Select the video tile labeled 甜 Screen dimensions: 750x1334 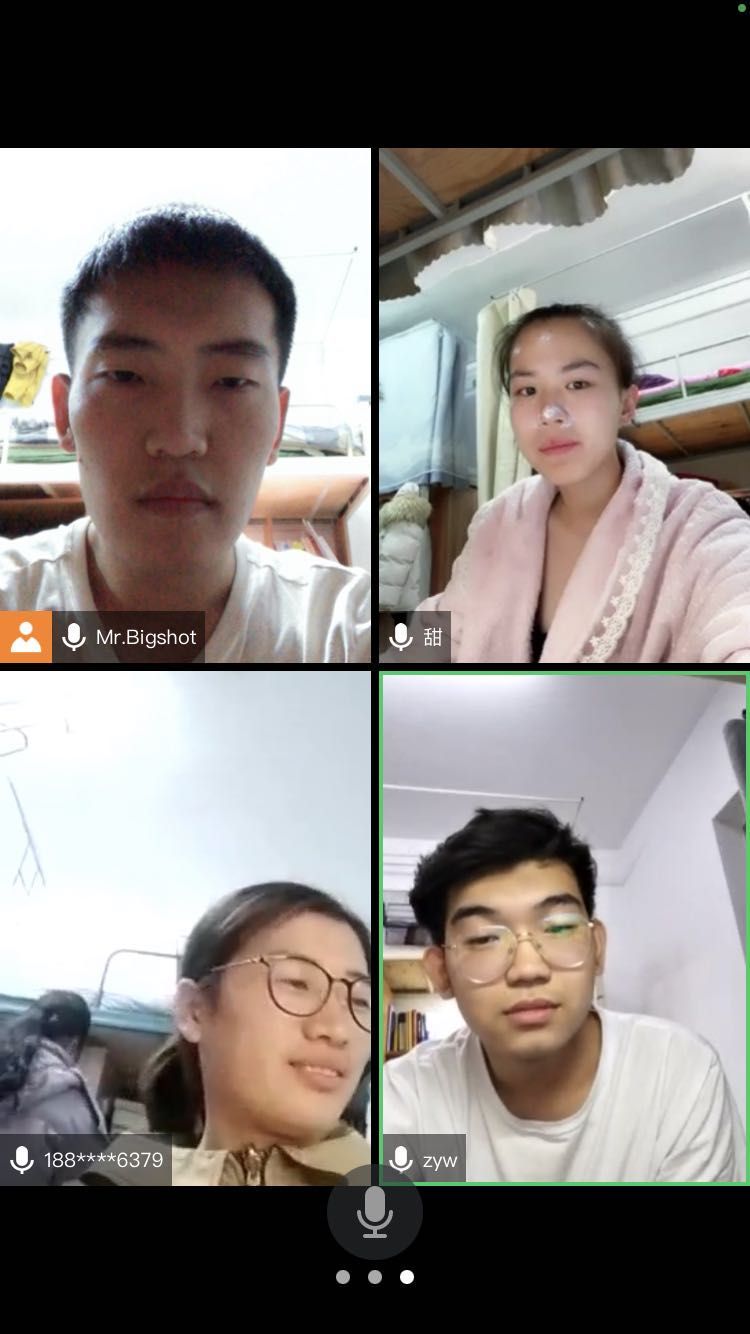point(564,405)
